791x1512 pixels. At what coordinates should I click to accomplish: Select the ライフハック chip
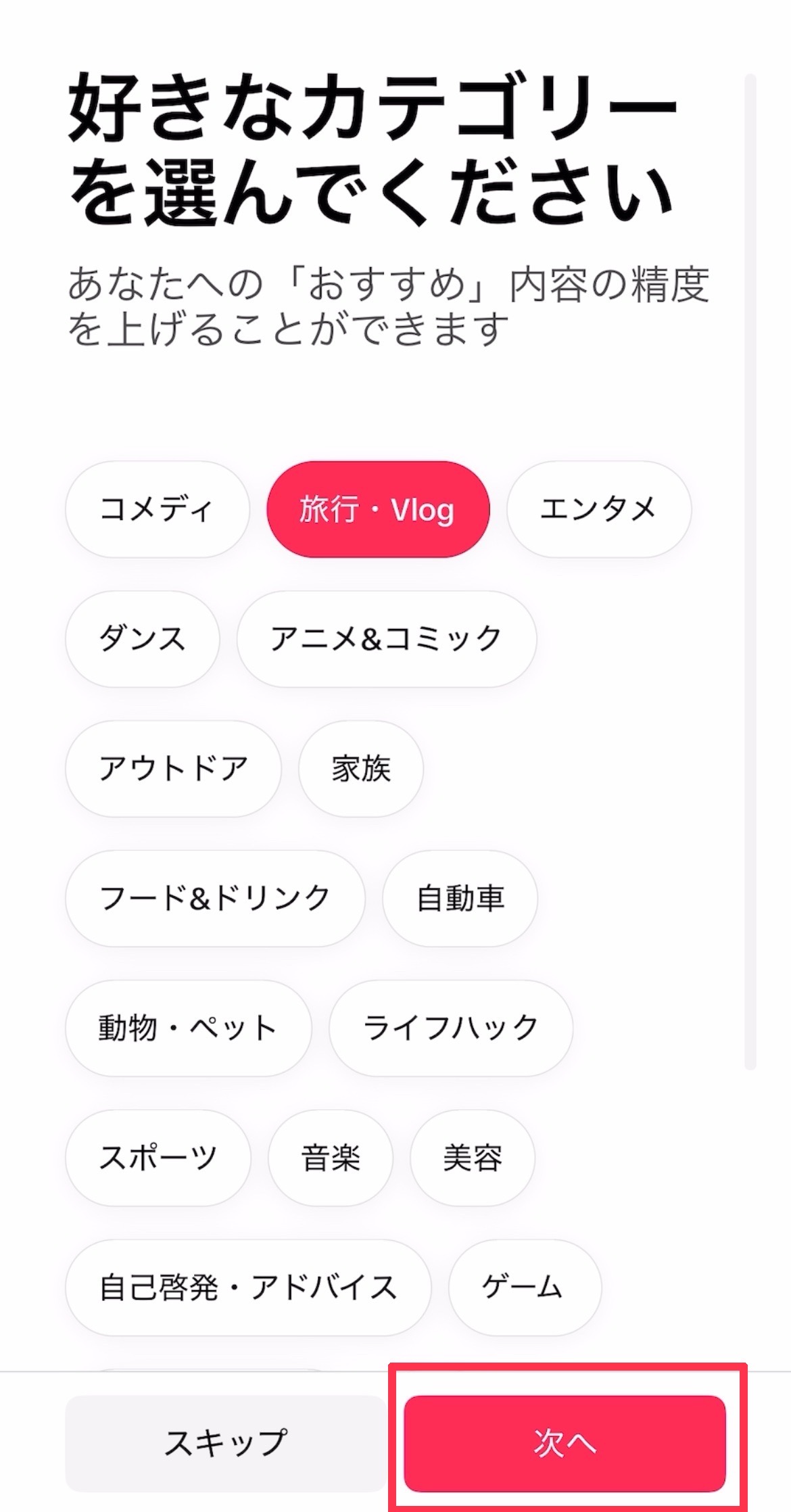[450, 1029]
